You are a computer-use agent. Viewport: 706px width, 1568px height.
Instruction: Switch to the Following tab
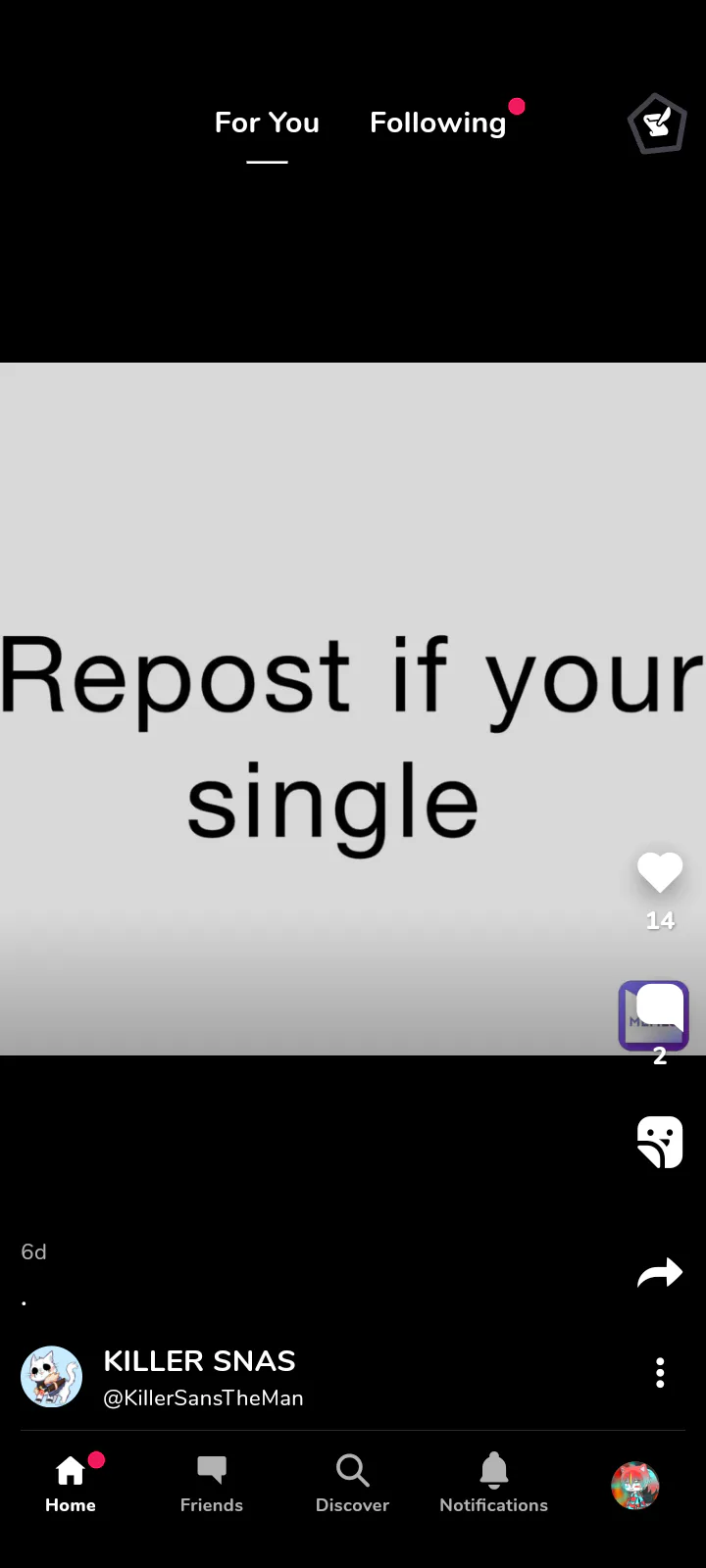tap(438, 123)
